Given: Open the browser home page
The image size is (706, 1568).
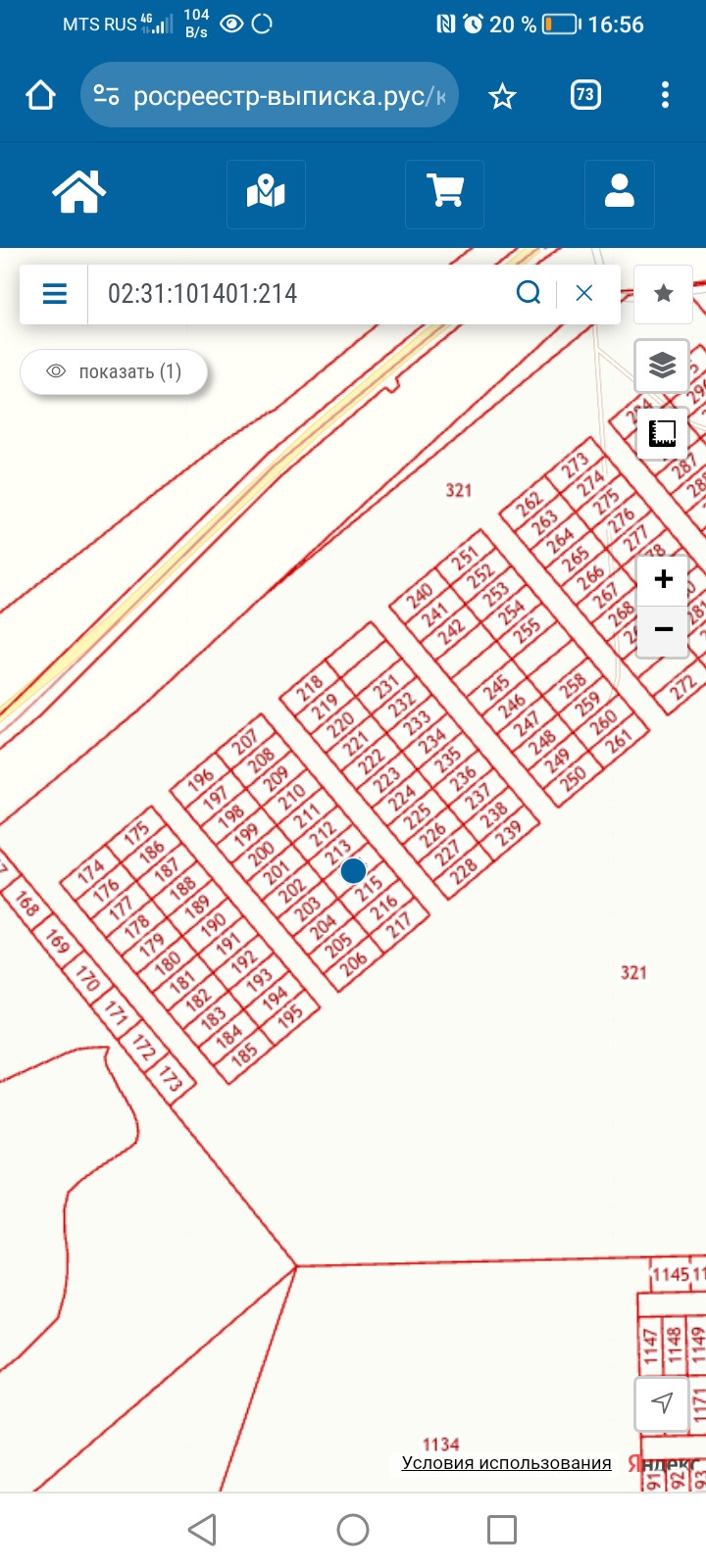Looking at the screenshot, I should tap(40, 95).
